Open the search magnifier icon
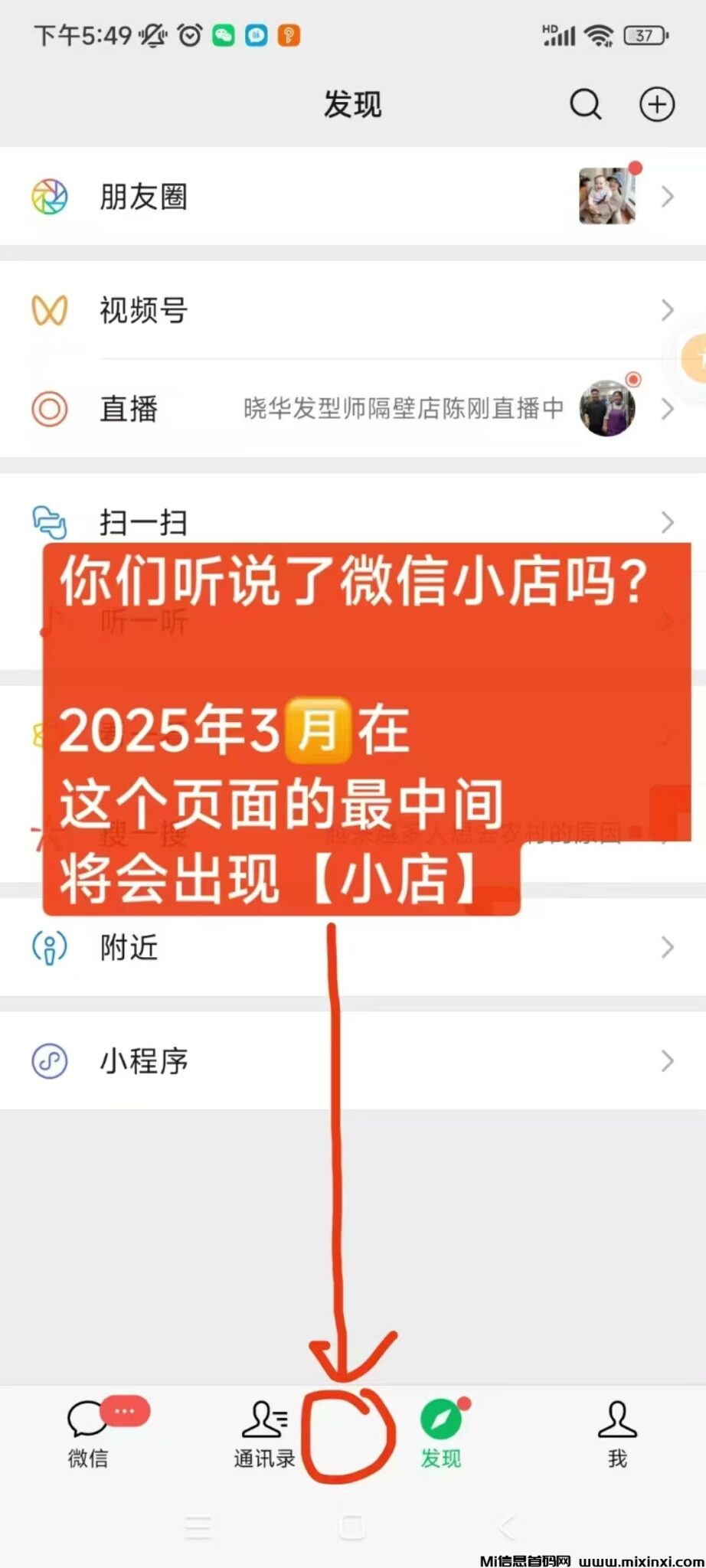Screen dimensions: 706x1568 pos(585,104)
